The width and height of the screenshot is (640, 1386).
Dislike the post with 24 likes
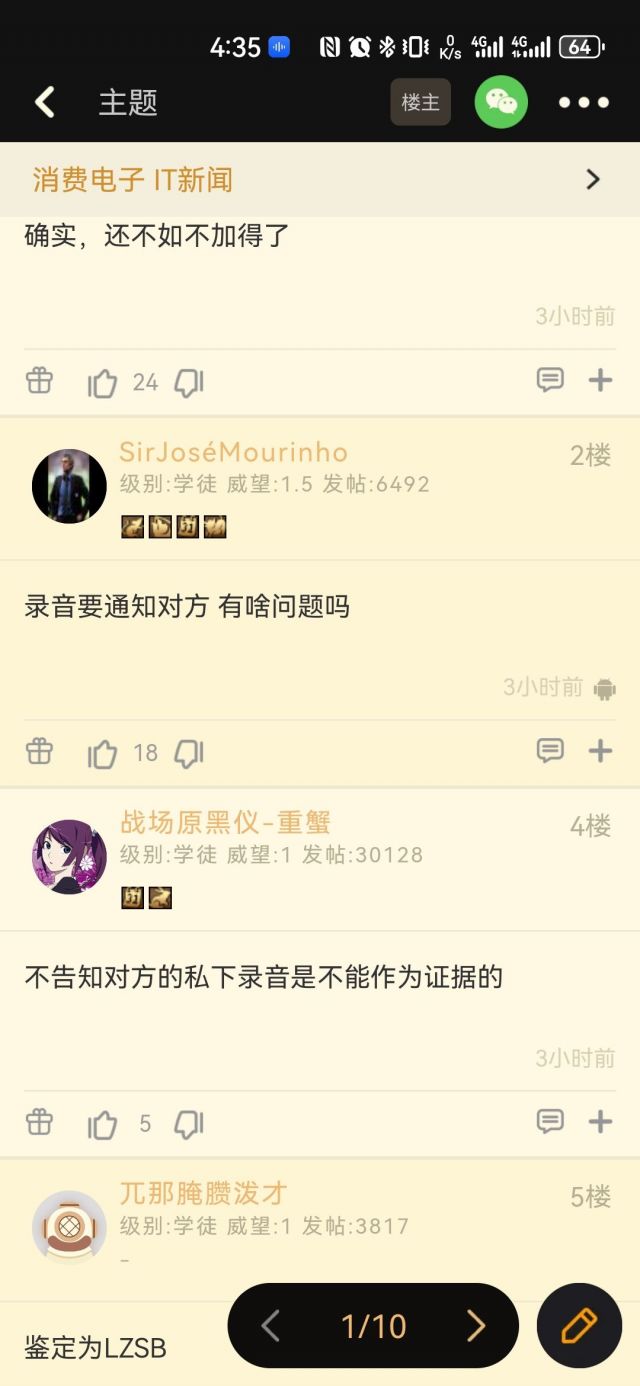tap(189, 382)
